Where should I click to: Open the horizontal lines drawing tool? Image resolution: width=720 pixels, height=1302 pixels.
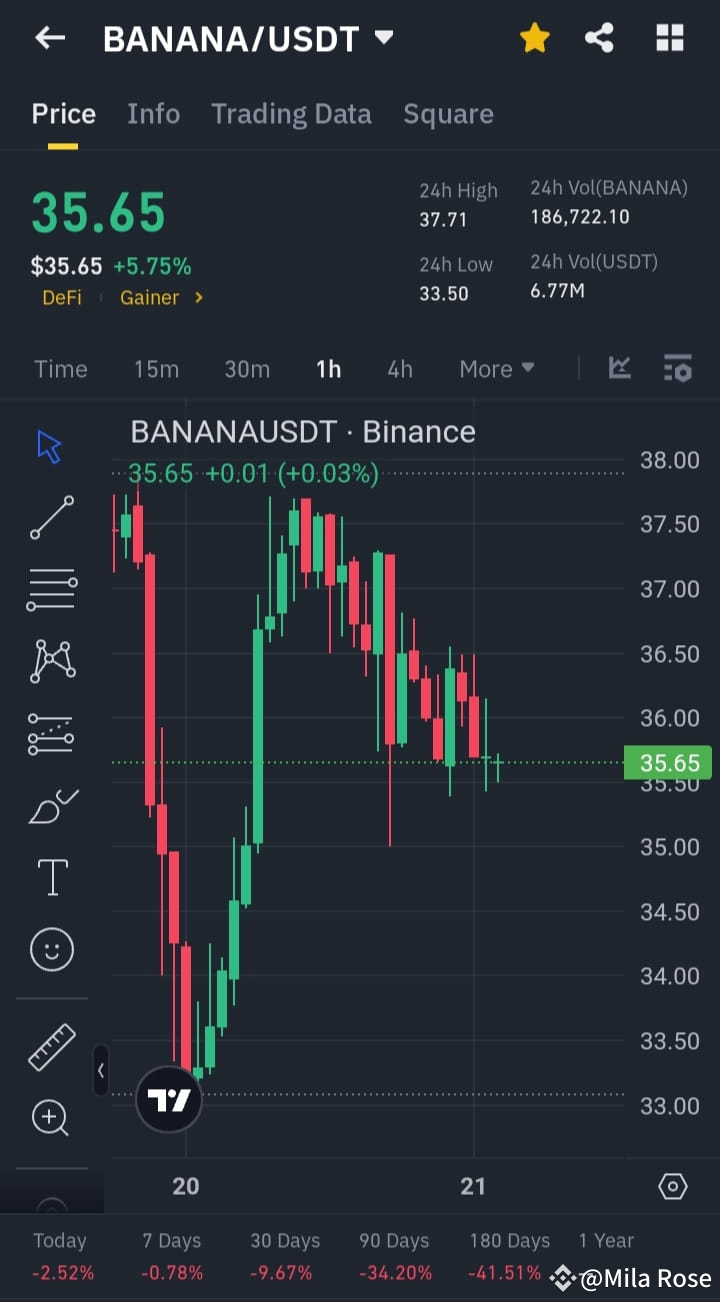50,589
